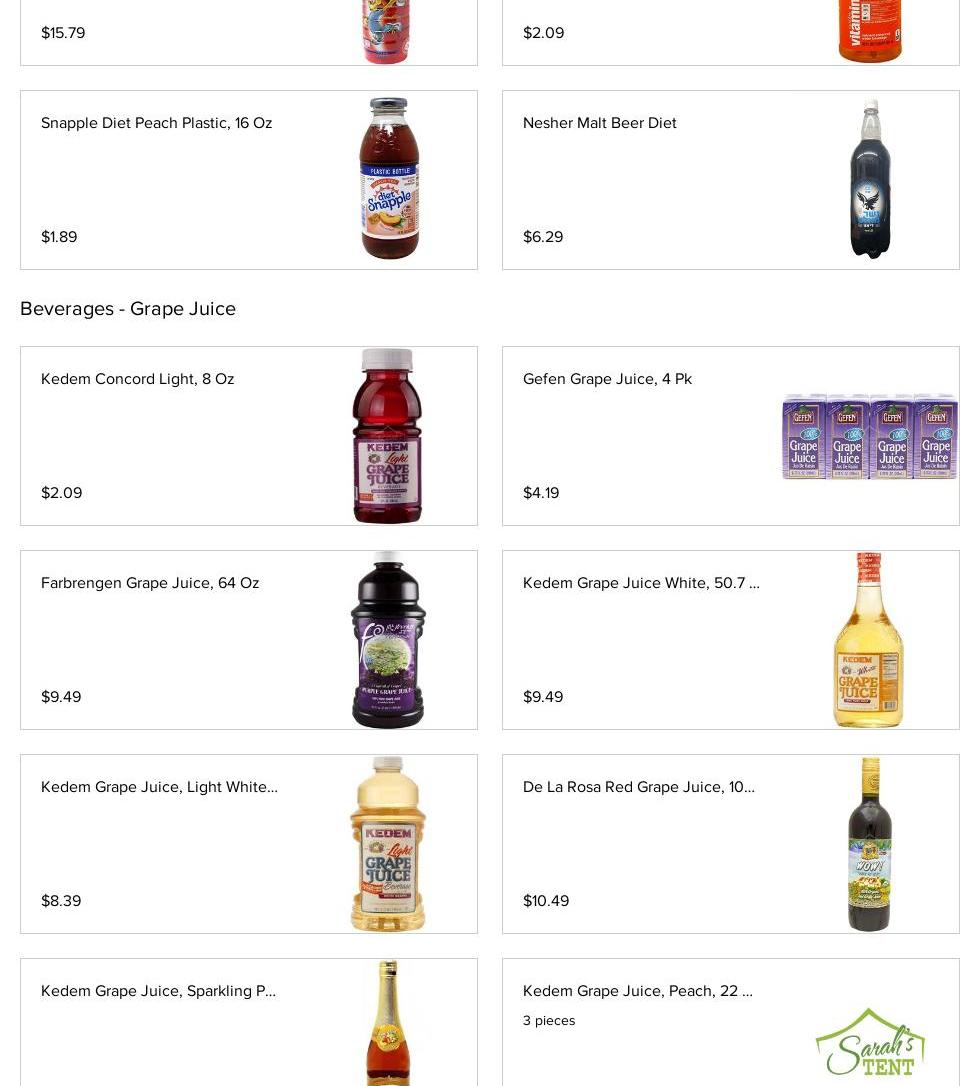965x1086 pixels.
Task: Select De La Rosa Red Grape Juice
Action: pyautogui.click(x=730, y=844)
